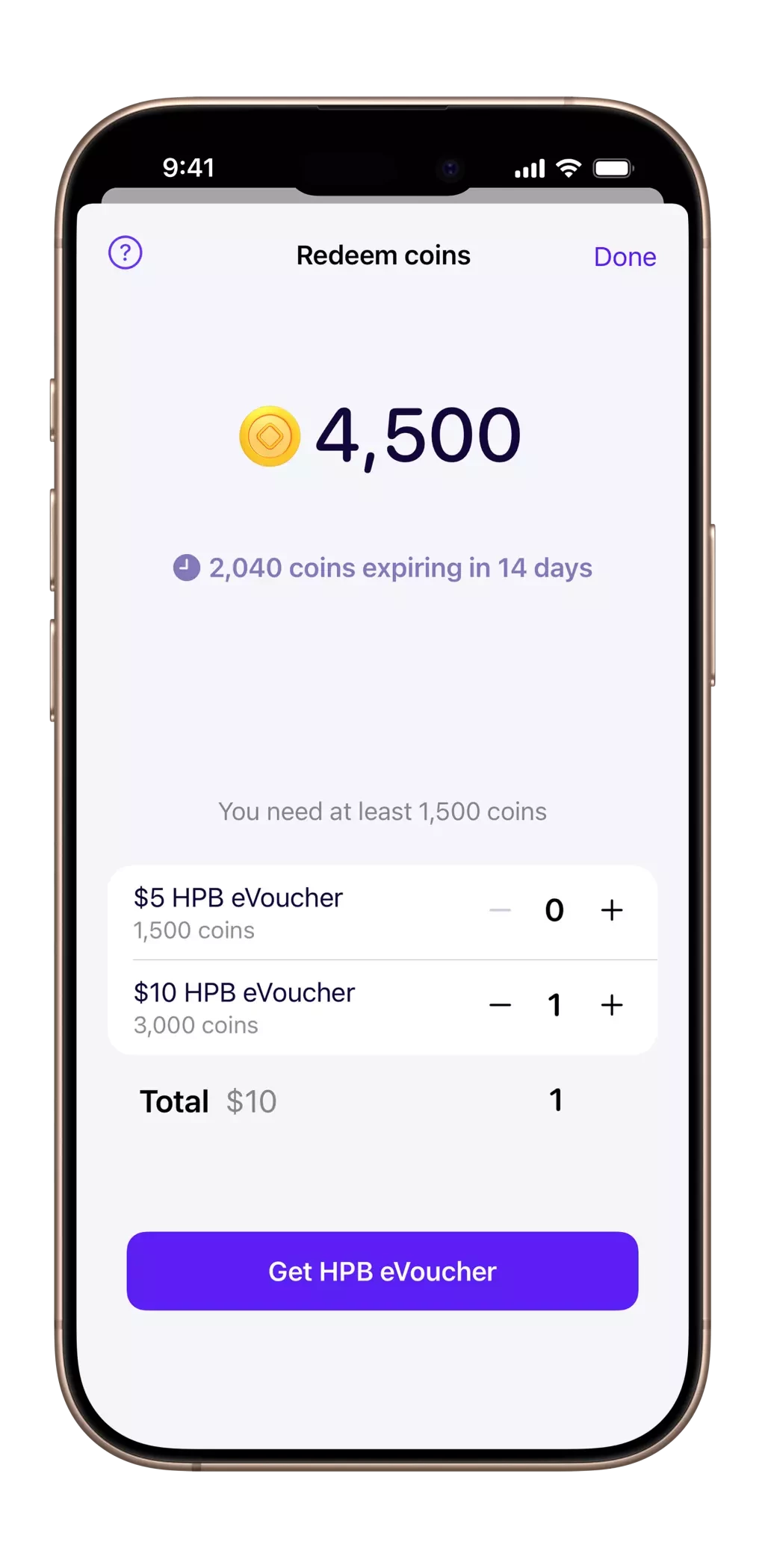Open the help question mark icon

tap(126, 253)
